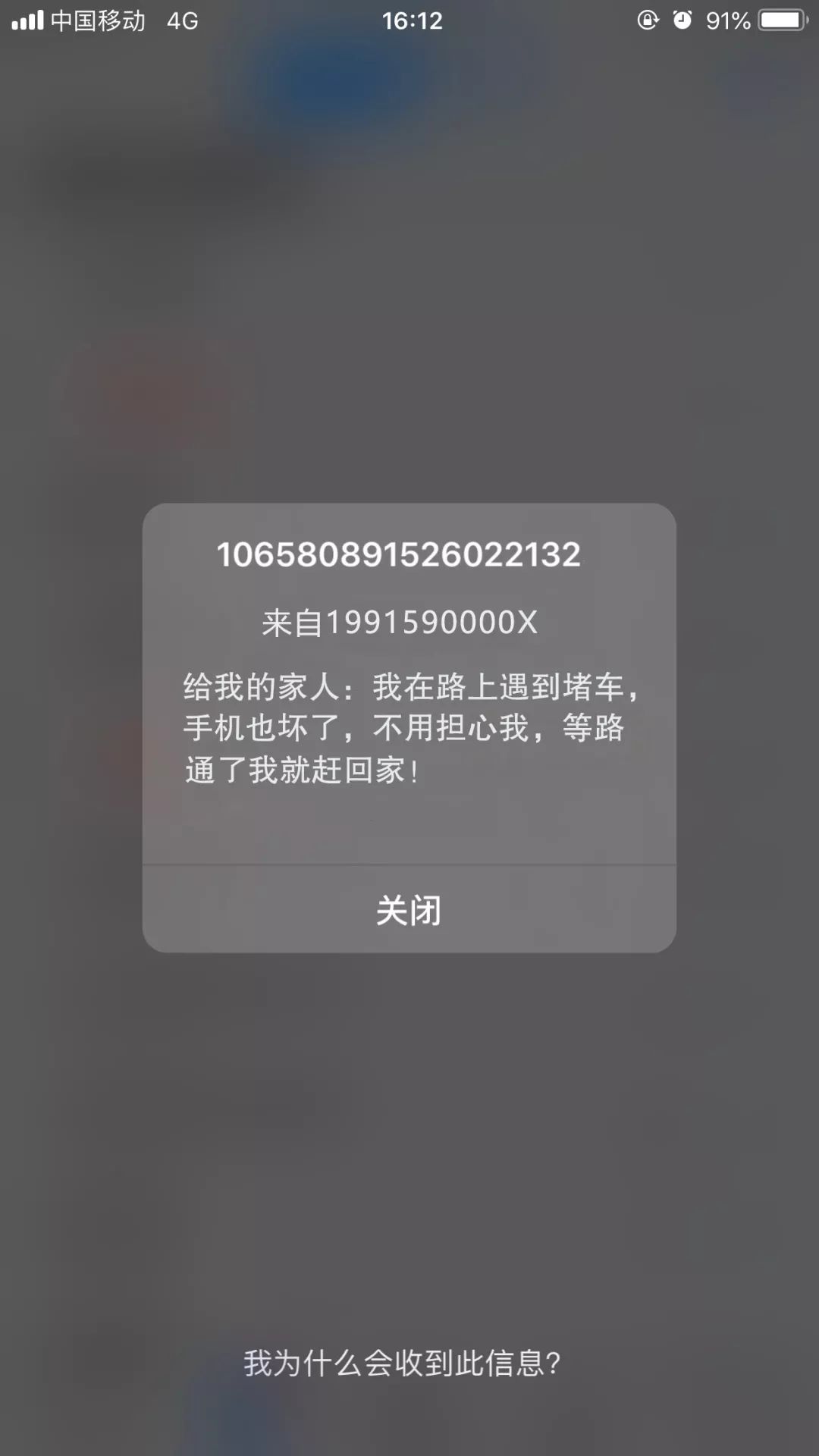Dismiss the message with 关闭
819x1456 pixels.
(409, 910)
